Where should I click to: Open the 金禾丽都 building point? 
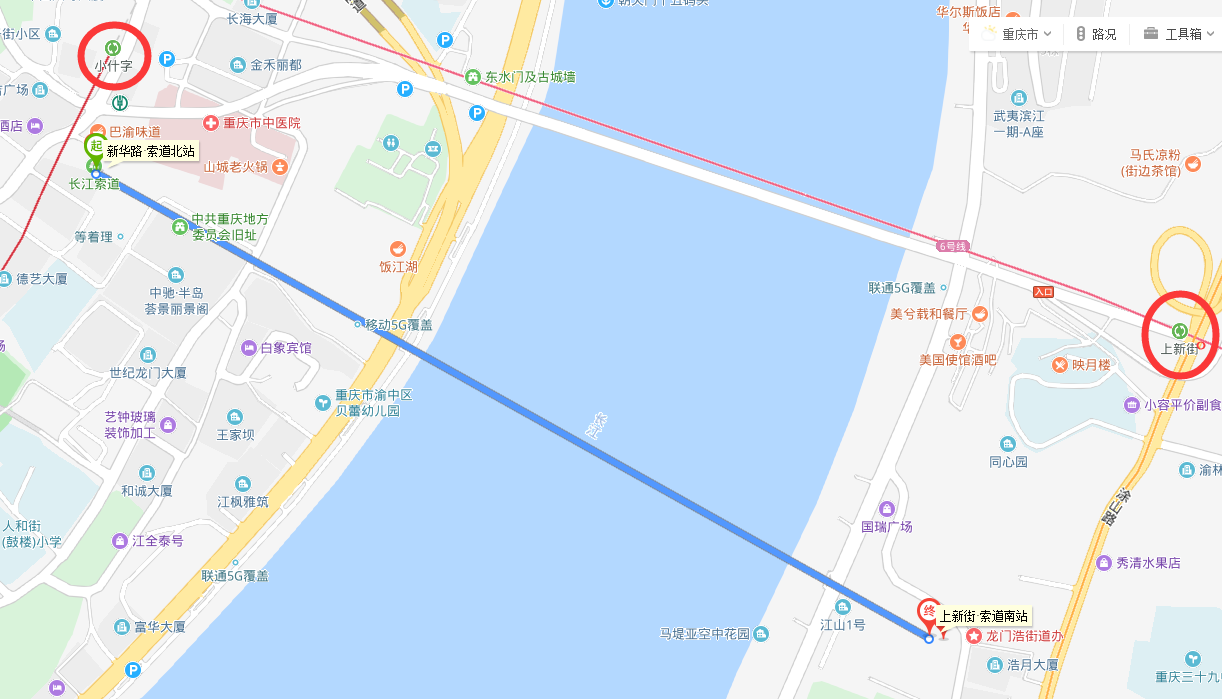[x=238, y=65]
